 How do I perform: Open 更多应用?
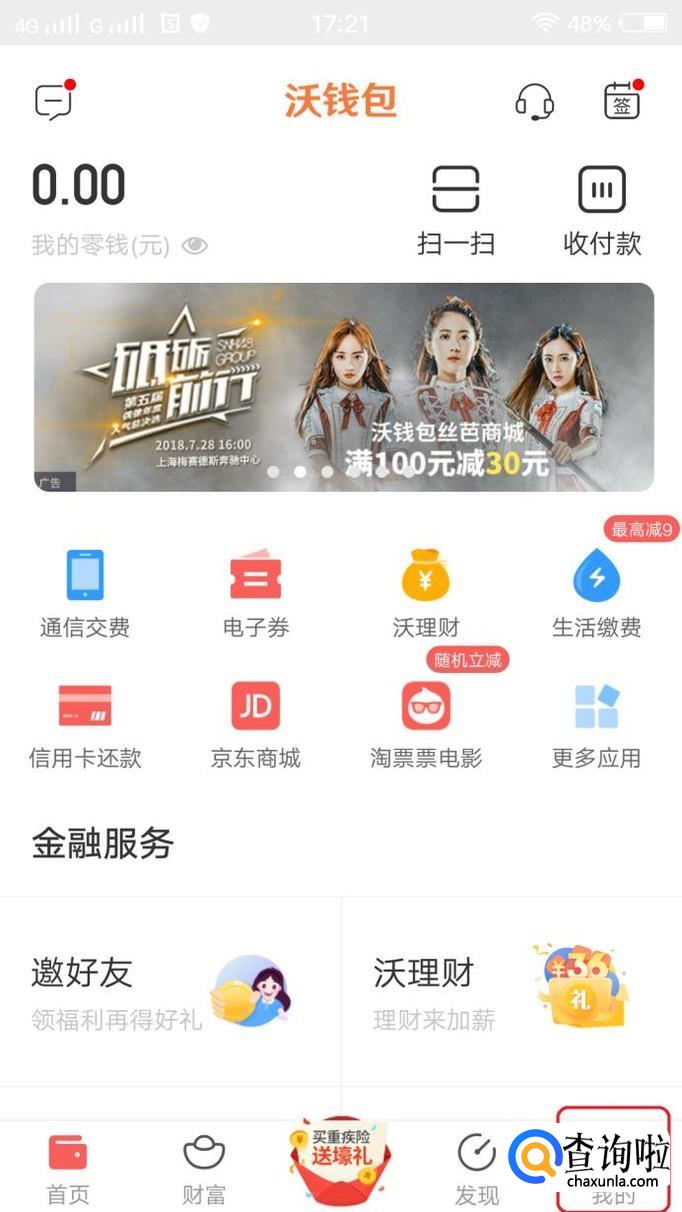[597, 724]
